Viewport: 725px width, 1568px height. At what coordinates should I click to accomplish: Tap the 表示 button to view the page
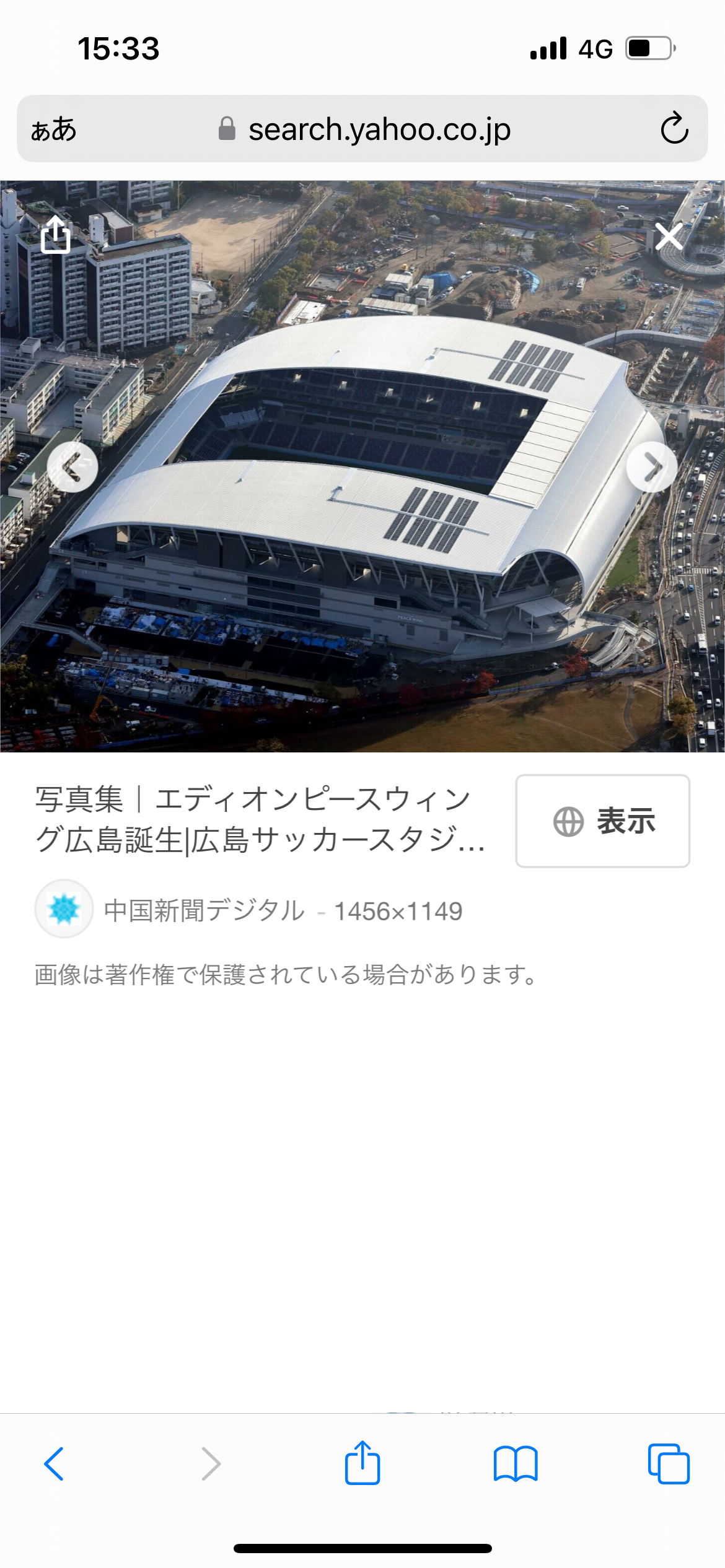click(x=602, y=821)
